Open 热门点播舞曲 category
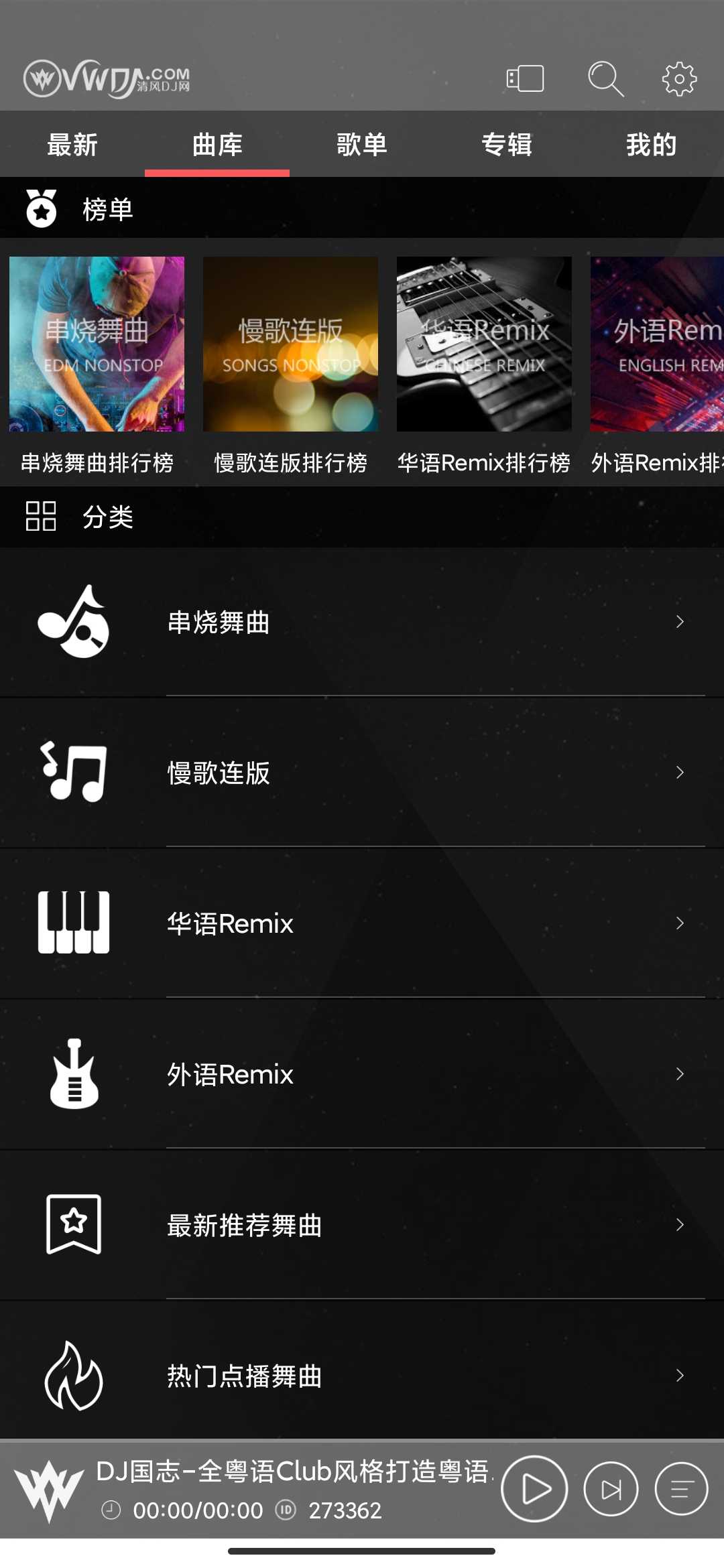 coord(362,1376)
